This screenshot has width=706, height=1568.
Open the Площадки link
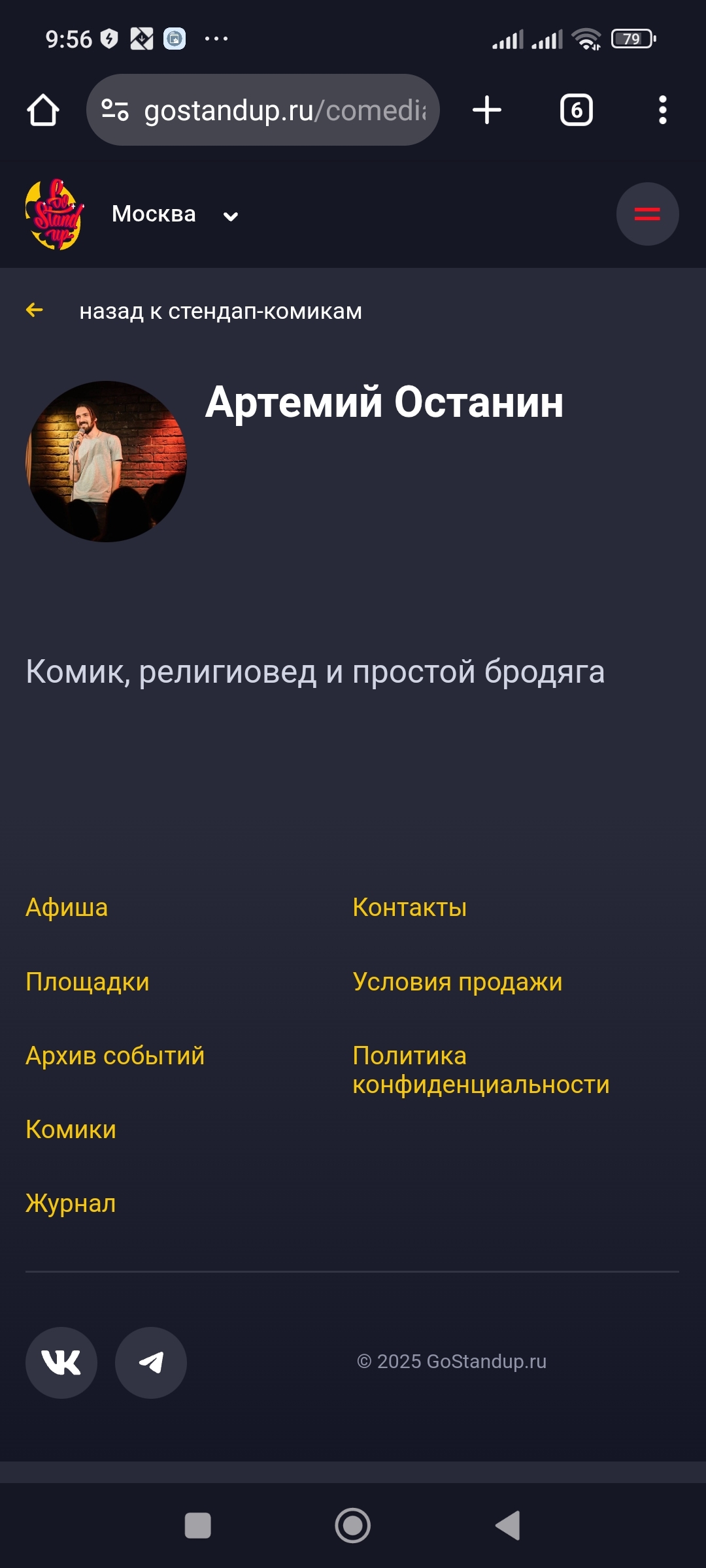88,982
